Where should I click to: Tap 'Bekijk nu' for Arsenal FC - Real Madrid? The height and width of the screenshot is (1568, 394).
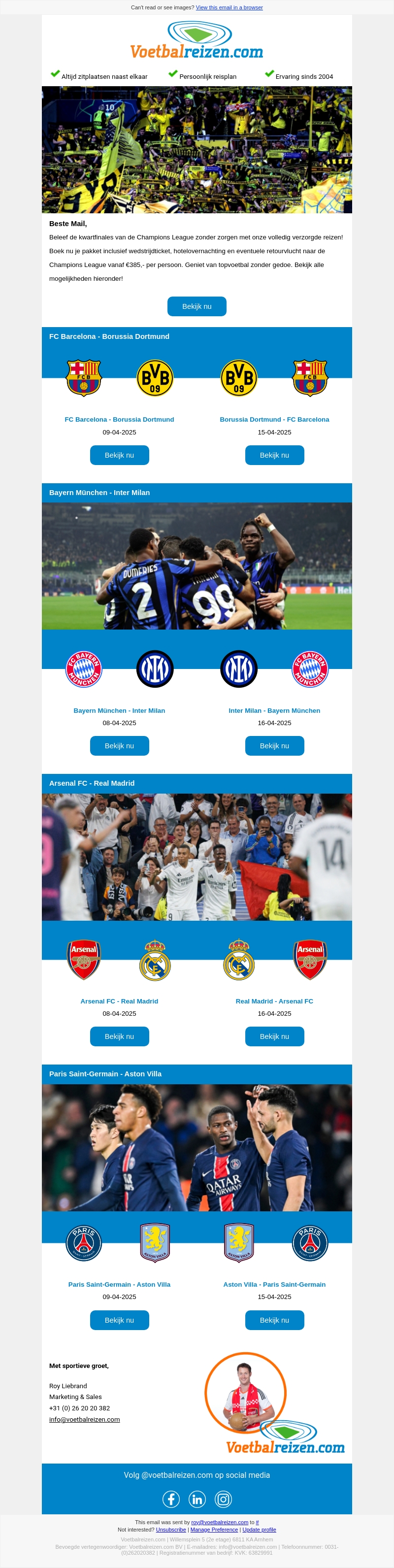pyautogui.click(x=119, y=1036)
